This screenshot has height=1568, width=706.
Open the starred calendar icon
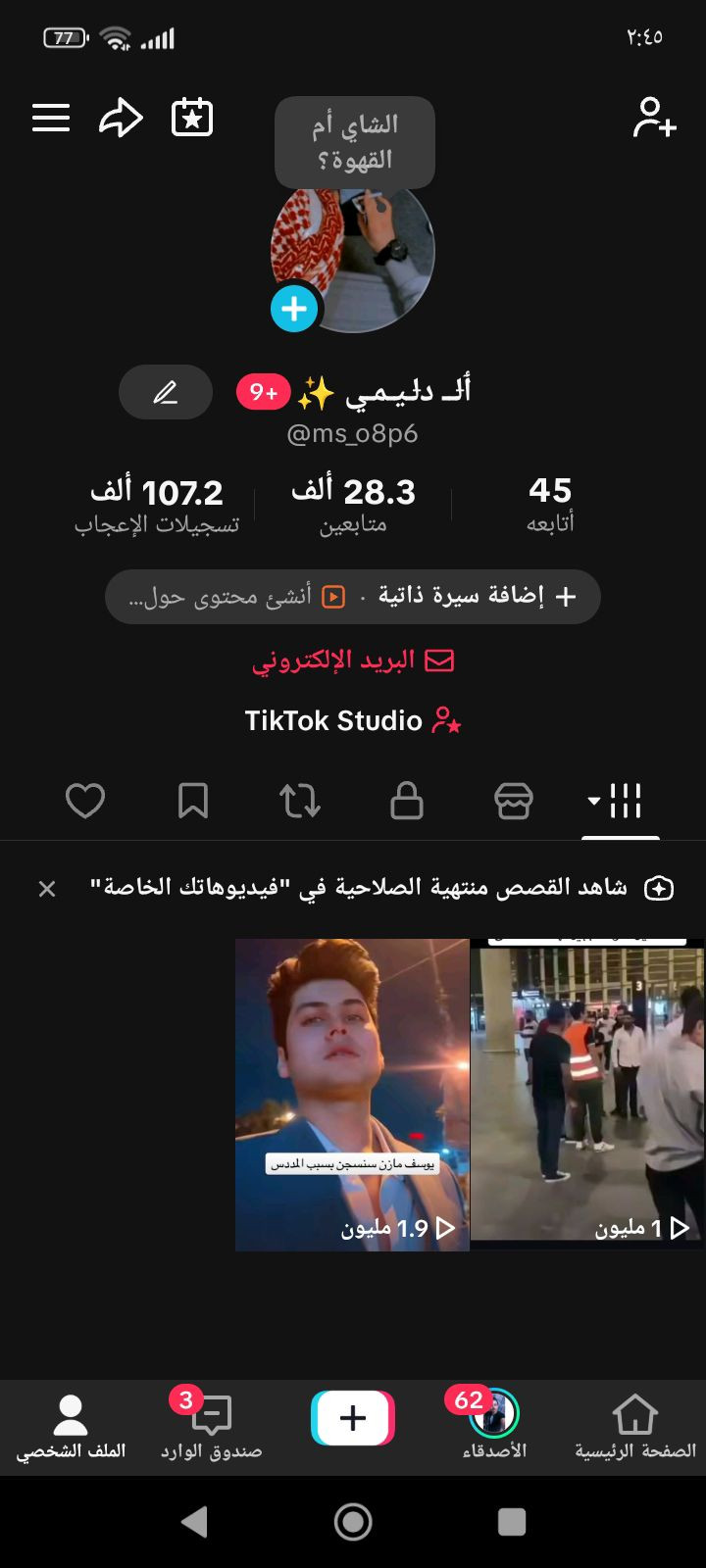coord(192,119)
